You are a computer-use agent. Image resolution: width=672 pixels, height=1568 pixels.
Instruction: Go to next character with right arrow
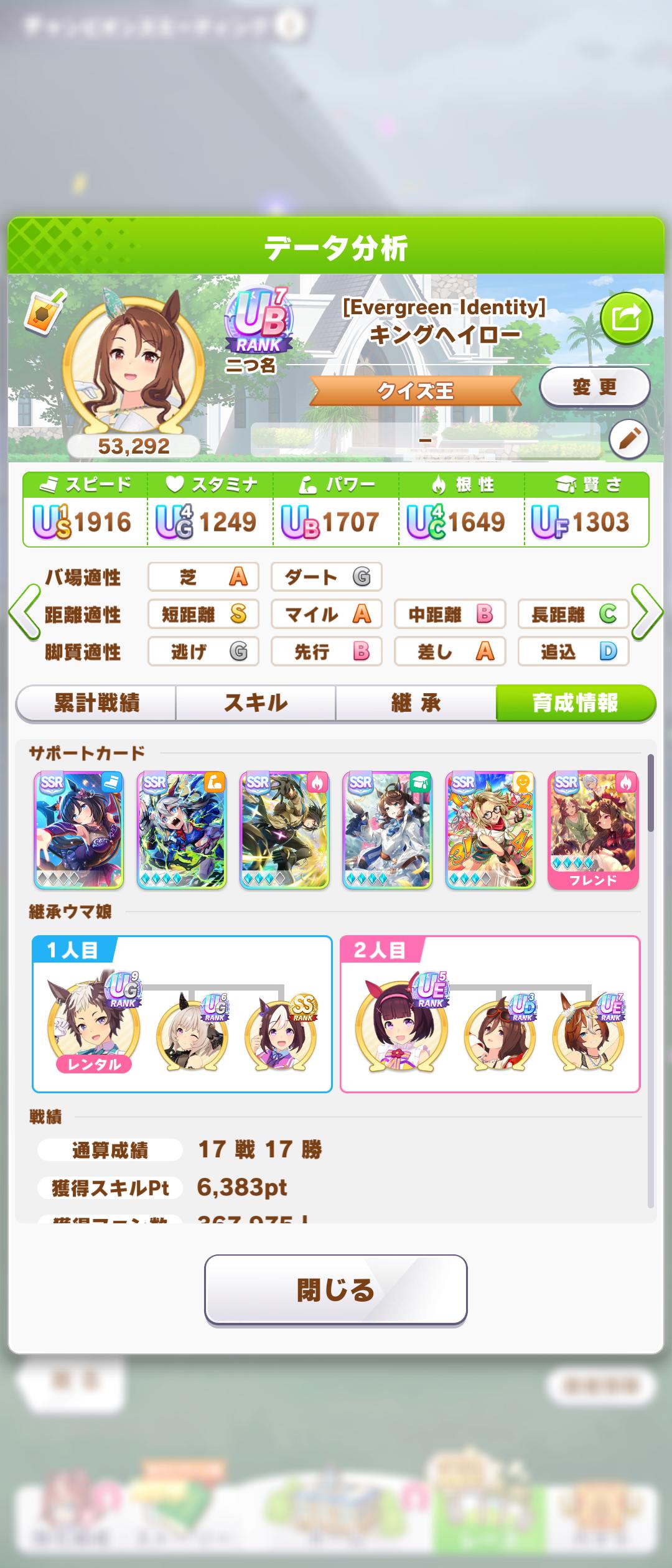pyautogui.click(x=647, y=612)
